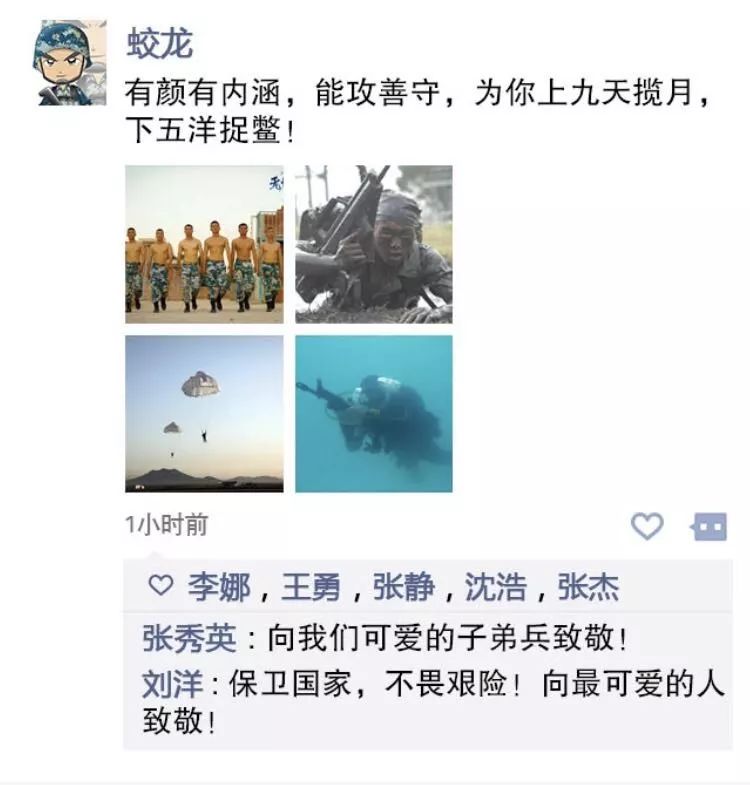Visit 张静's profile in the likes list
The image size is (750, 785).
click(403, 587)
